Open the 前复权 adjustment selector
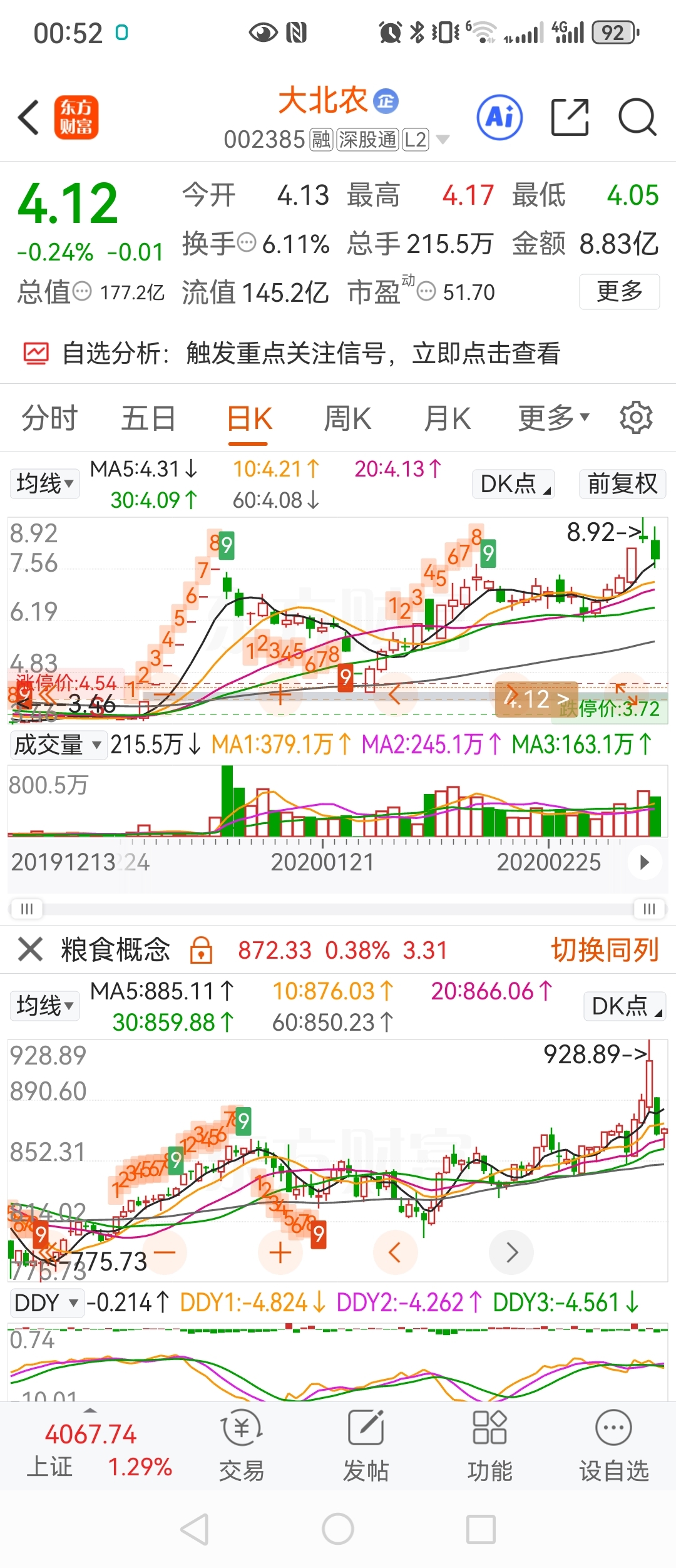 tap(622, 484)
